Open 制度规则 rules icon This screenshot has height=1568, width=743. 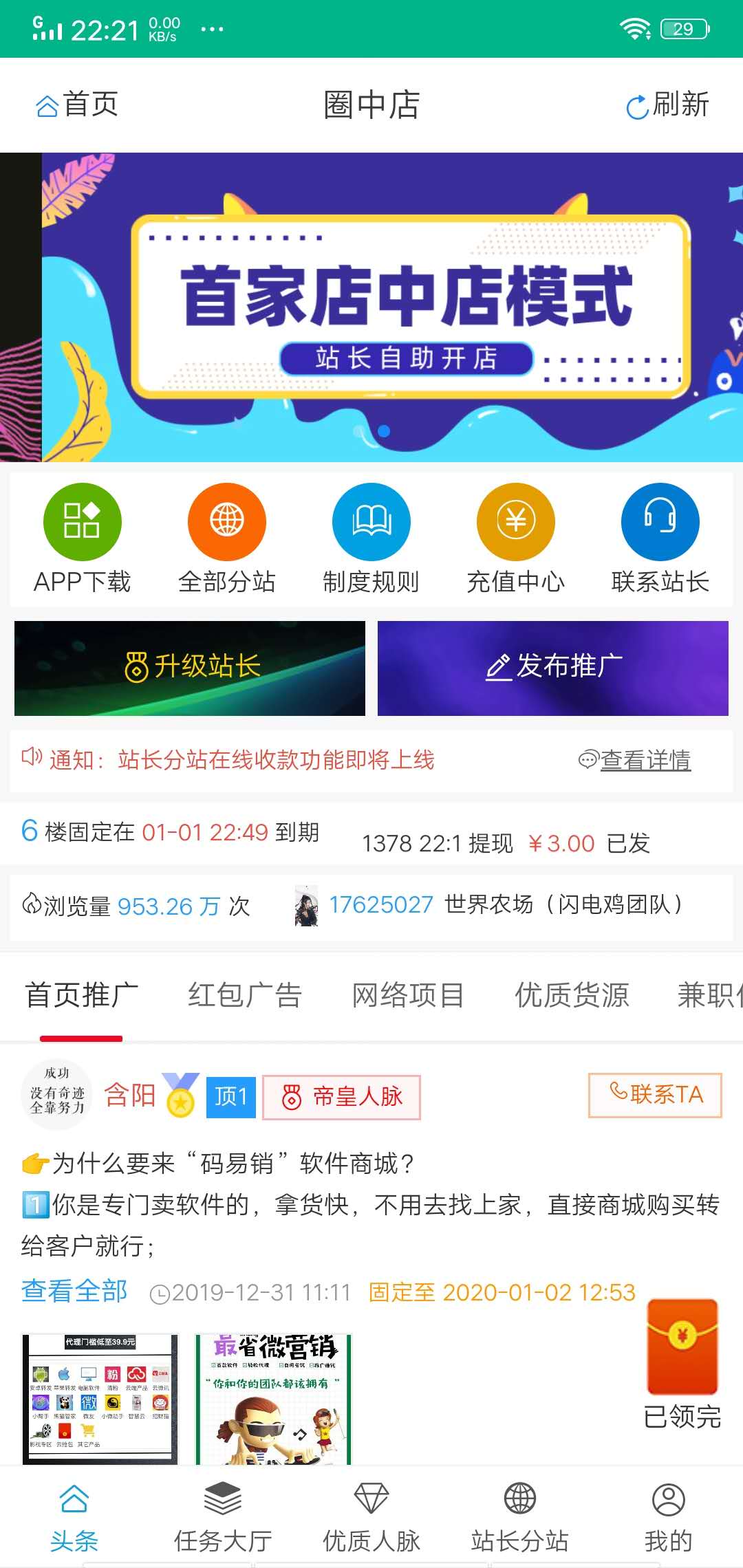tap(371, 521)
